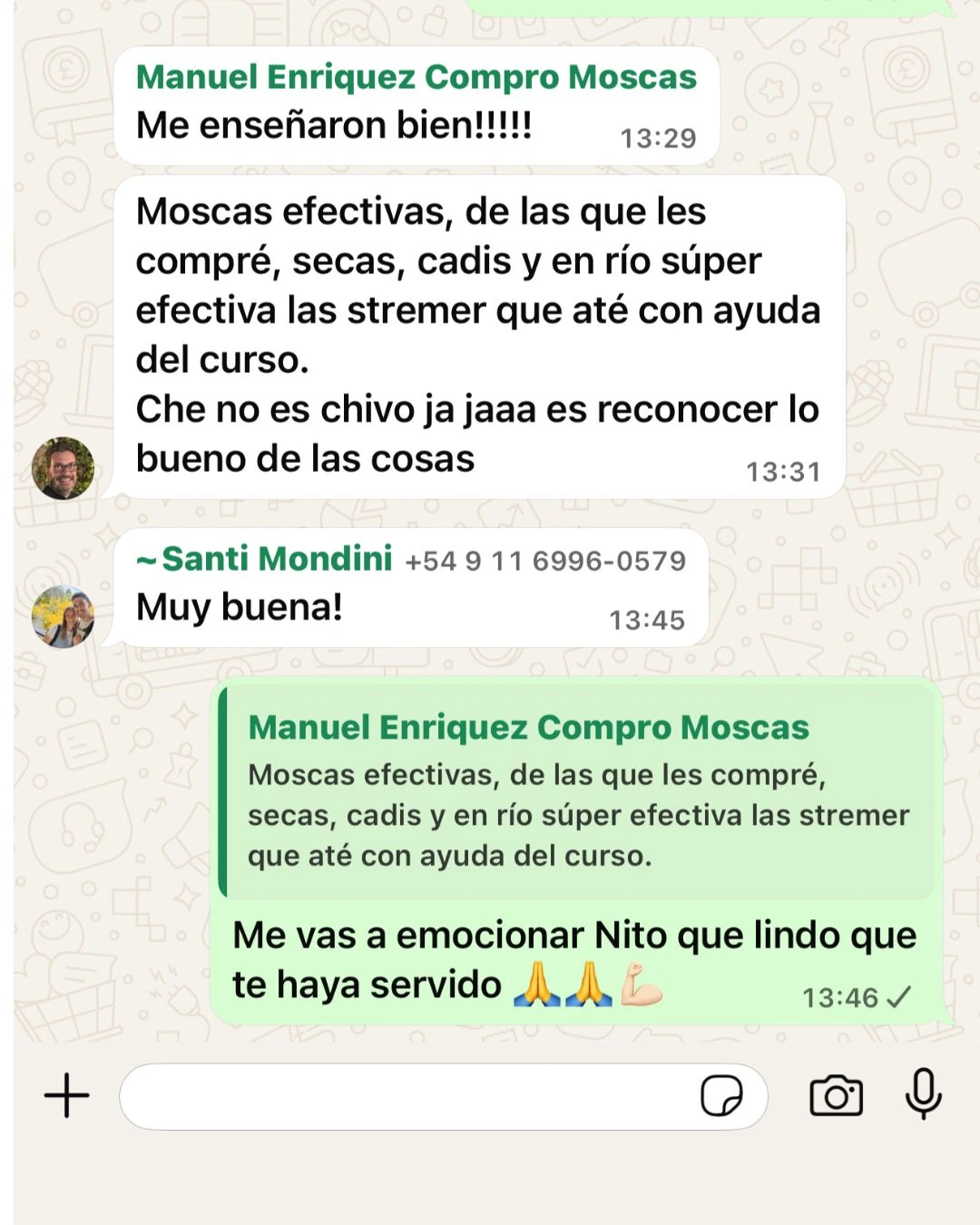Open the sticker picker

(x=721, y=1096)
